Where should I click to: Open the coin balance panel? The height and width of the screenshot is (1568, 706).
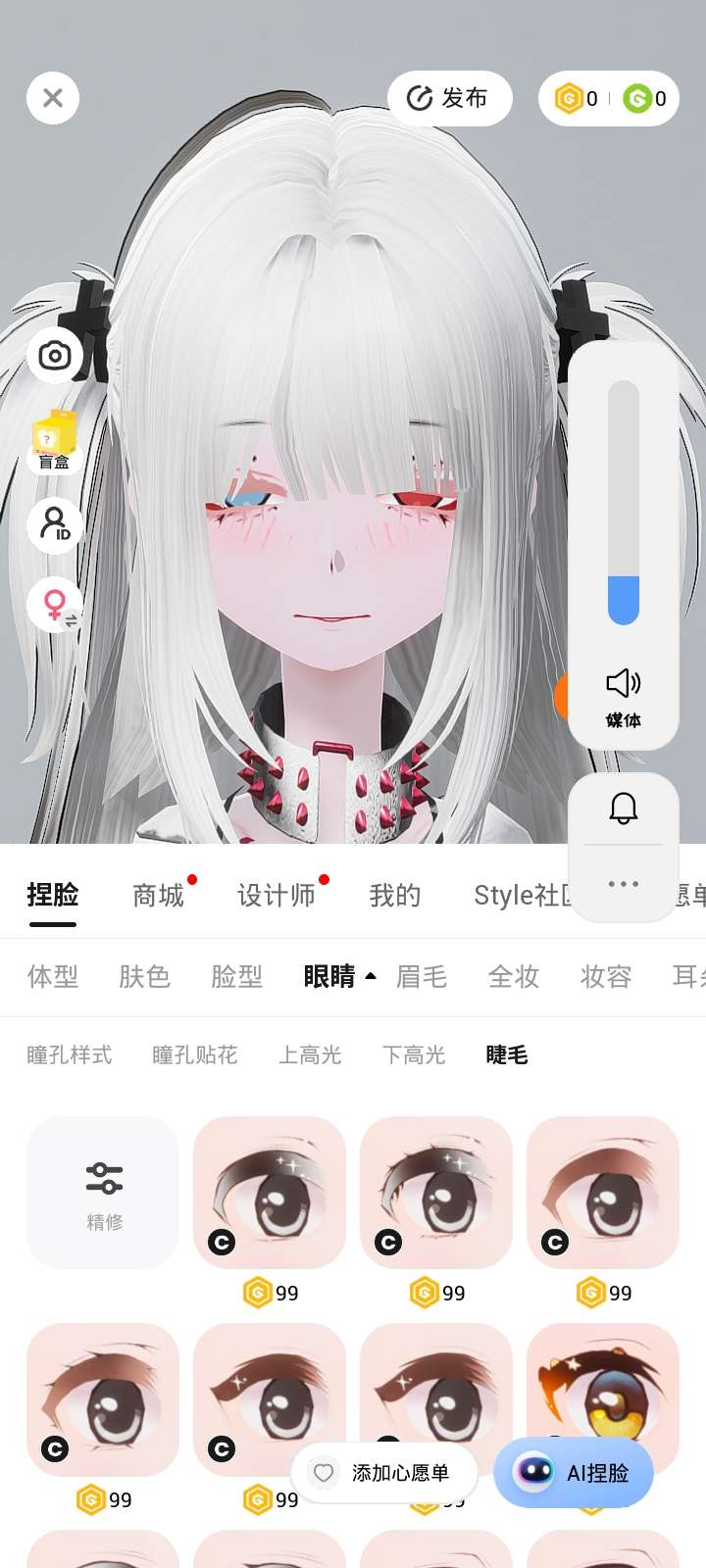point(609,98)
